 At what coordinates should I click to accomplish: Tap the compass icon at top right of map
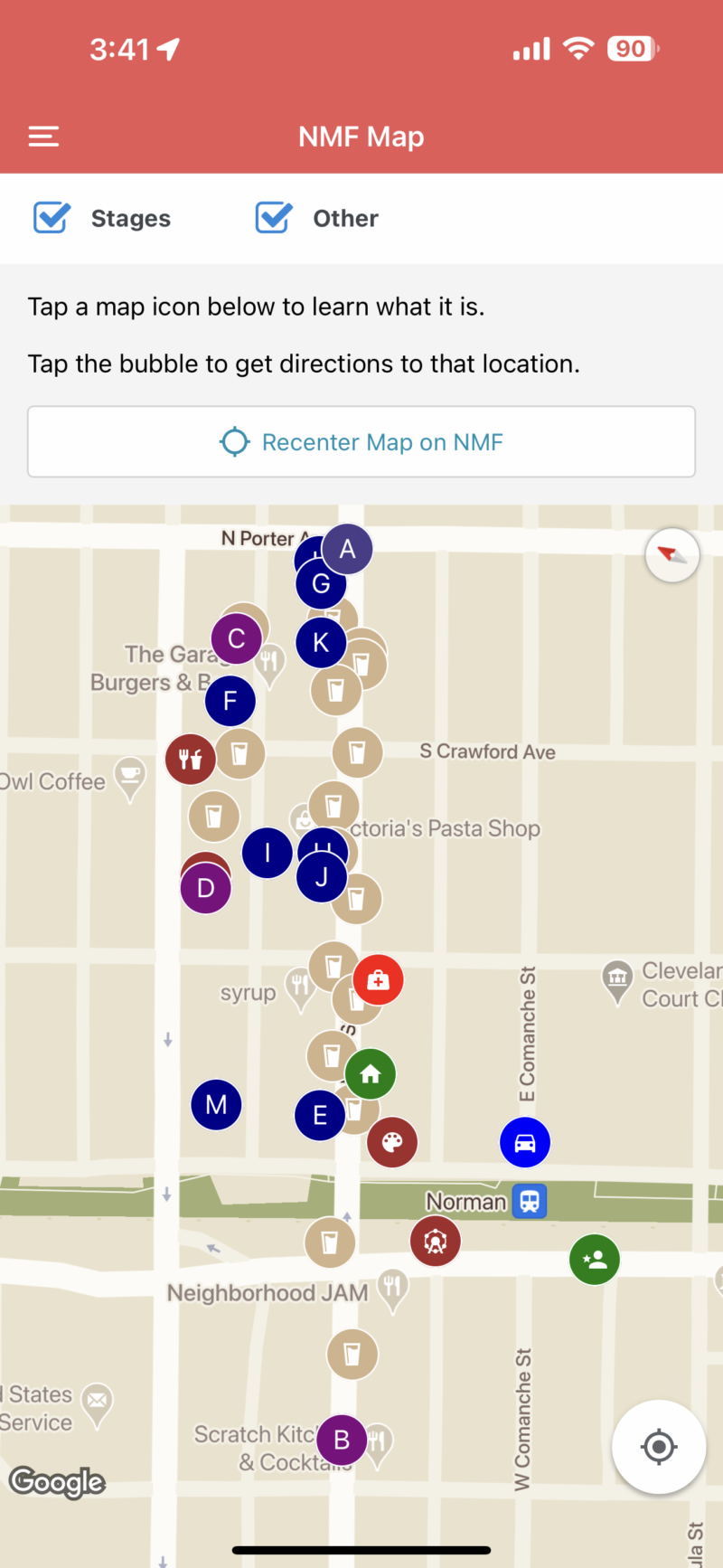[672, 554]
